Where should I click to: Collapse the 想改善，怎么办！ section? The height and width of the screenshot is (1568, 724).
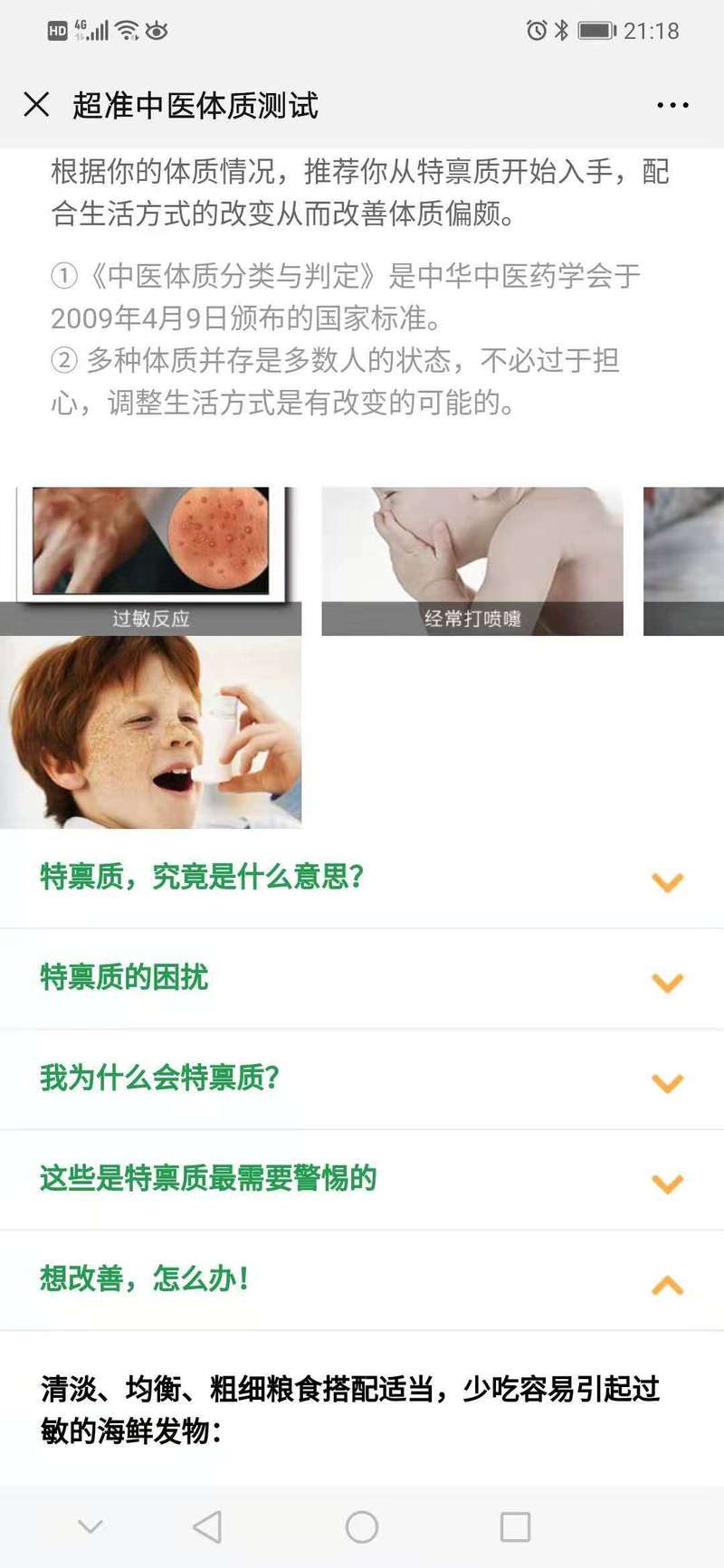click(362, 1280)
